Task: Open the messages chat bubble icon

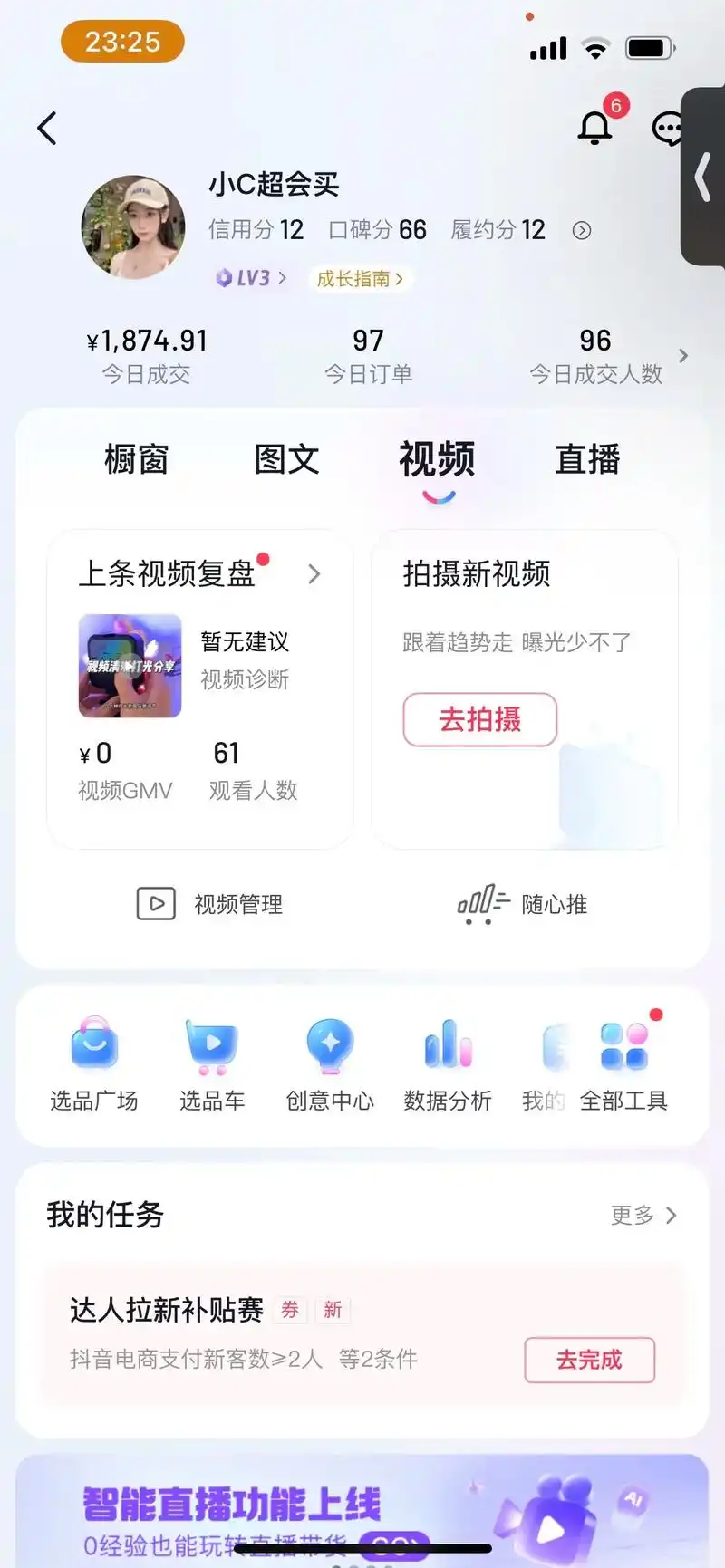Action: [x=668, y=129]
